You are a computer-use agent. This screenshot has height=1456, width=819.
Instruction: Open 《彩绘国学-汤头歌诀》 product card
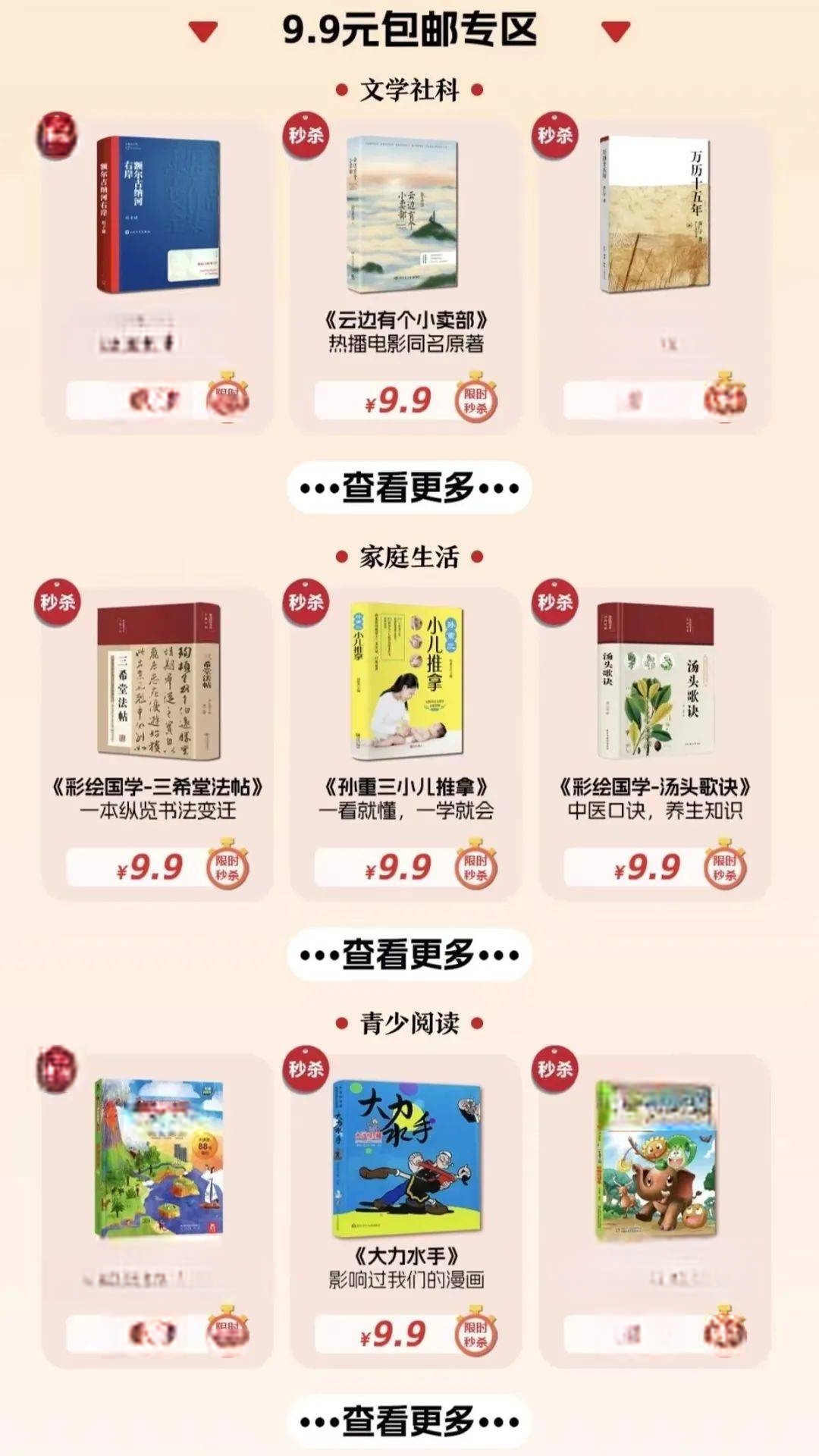coord(655,744)
